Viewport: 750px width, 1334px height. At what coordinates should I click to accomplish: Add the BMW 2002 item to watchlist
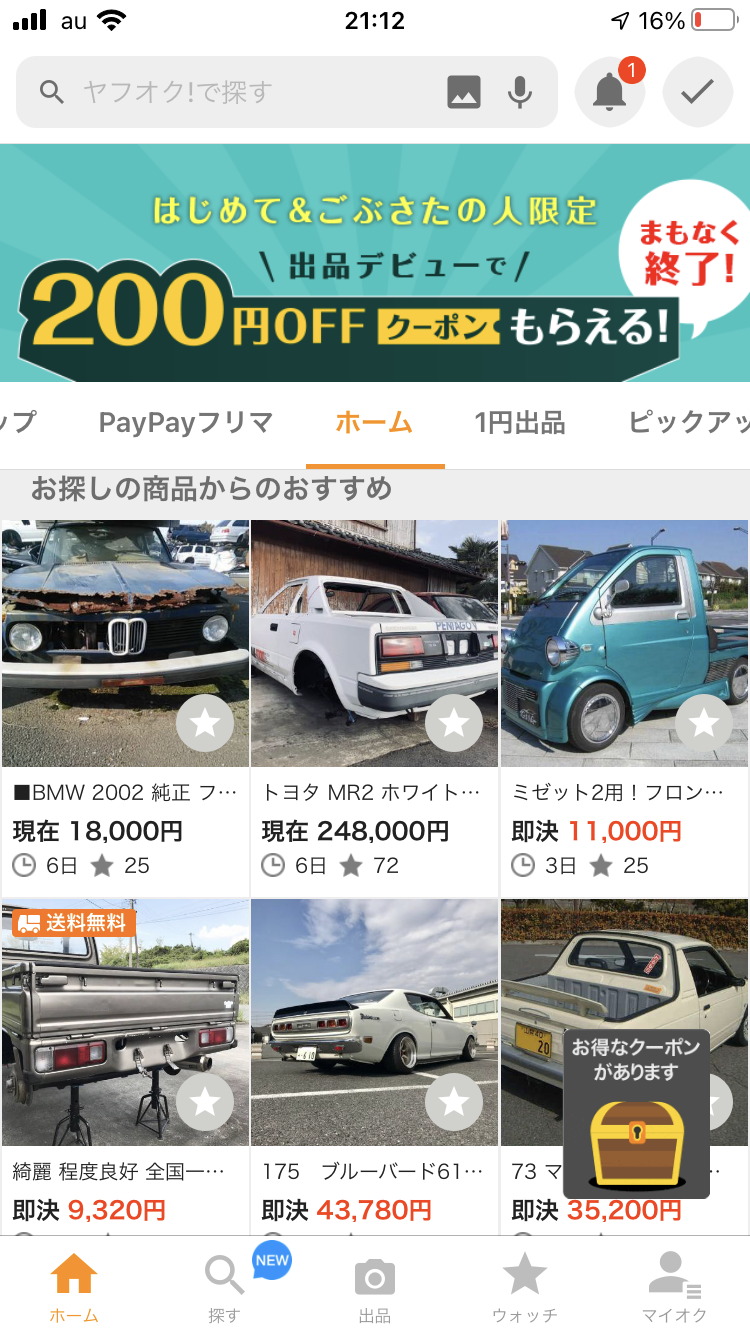205,723
